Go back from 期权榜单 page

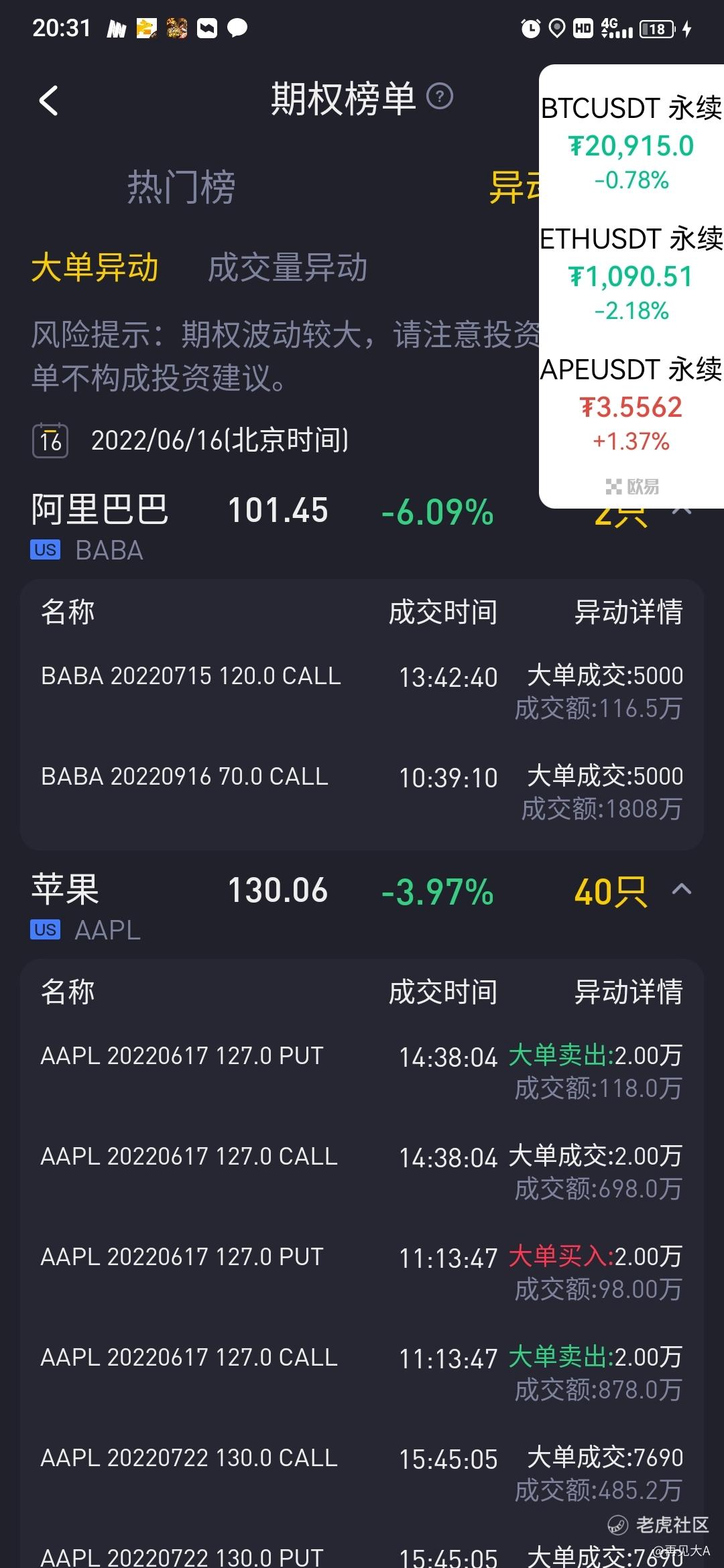coord(49,101)
